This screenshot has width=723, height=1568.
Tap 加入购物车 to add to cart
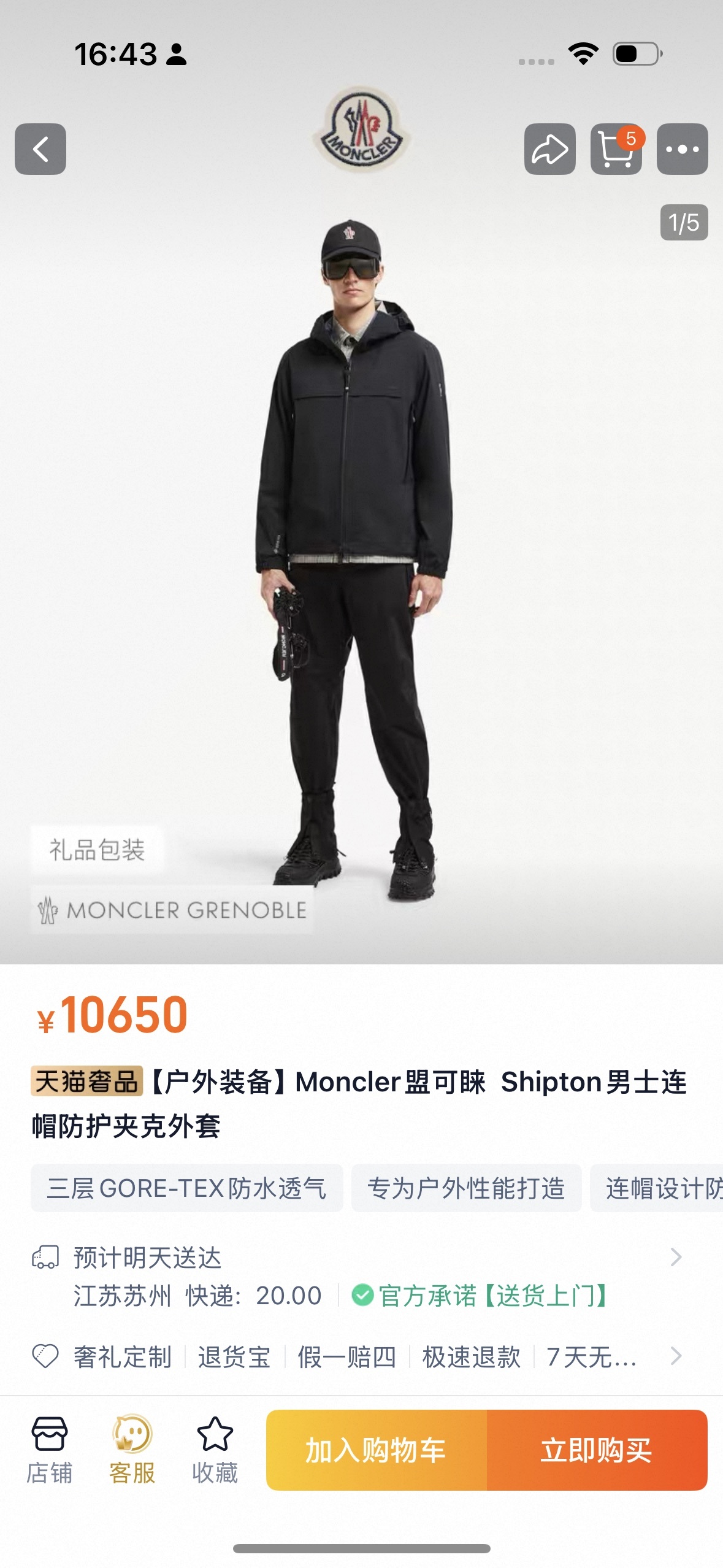coord(376,1450)
